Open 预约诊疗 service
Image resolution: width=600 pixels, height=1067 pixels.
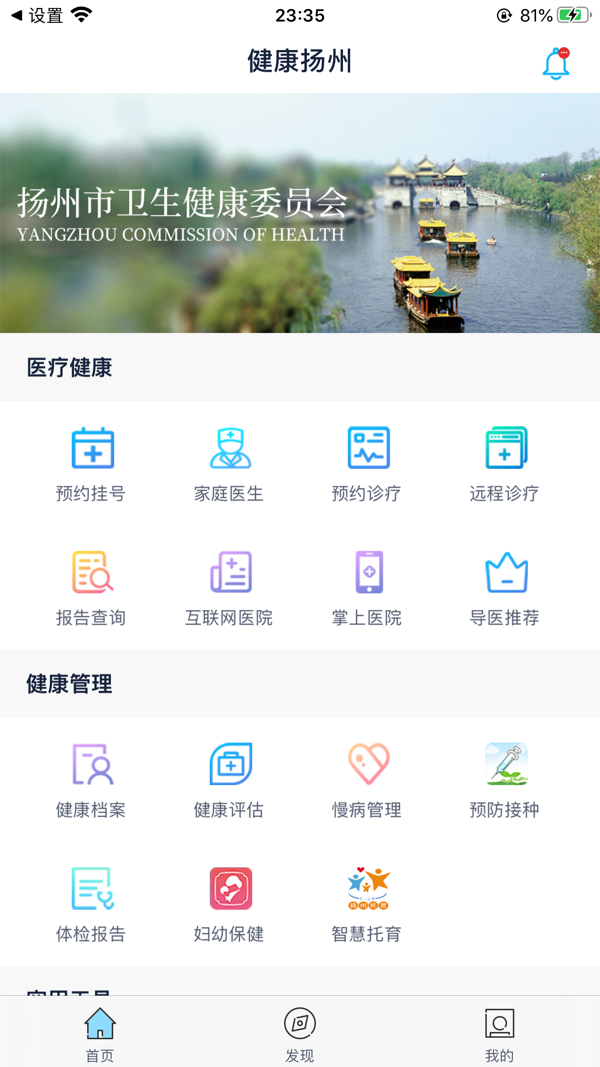click(368, 463)
